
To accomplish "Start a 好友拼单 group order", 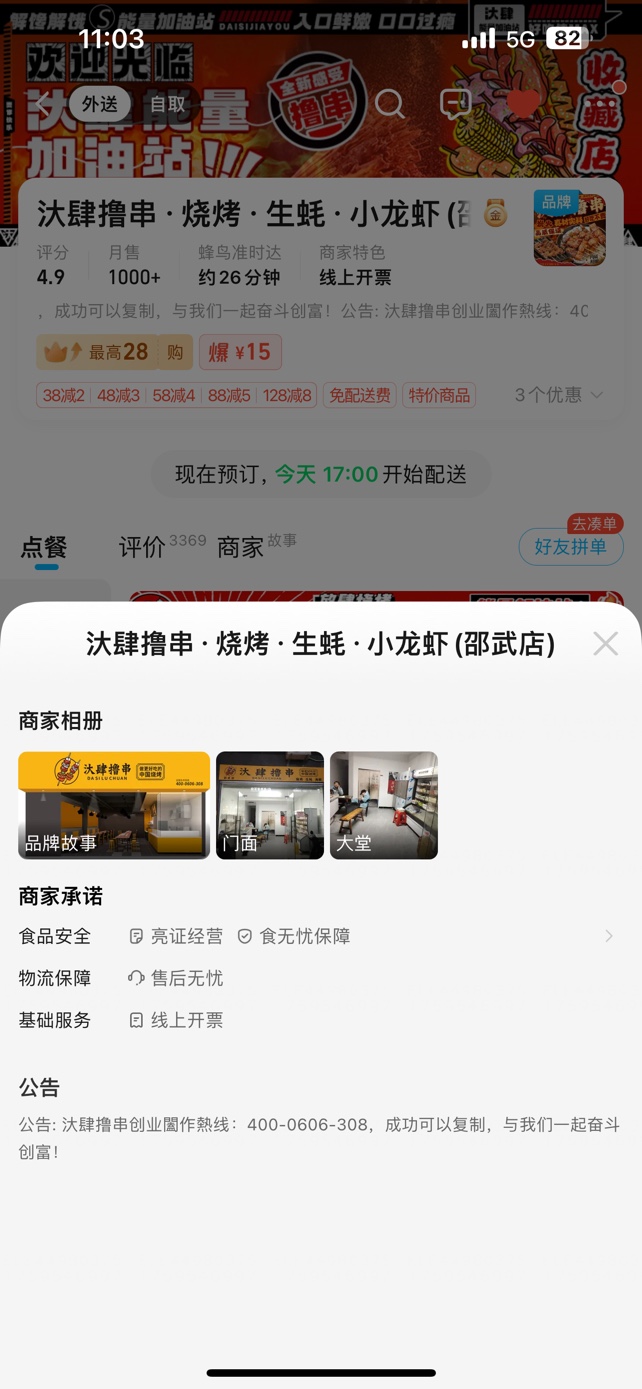I will pyautogui.click(x=570, y=547).
